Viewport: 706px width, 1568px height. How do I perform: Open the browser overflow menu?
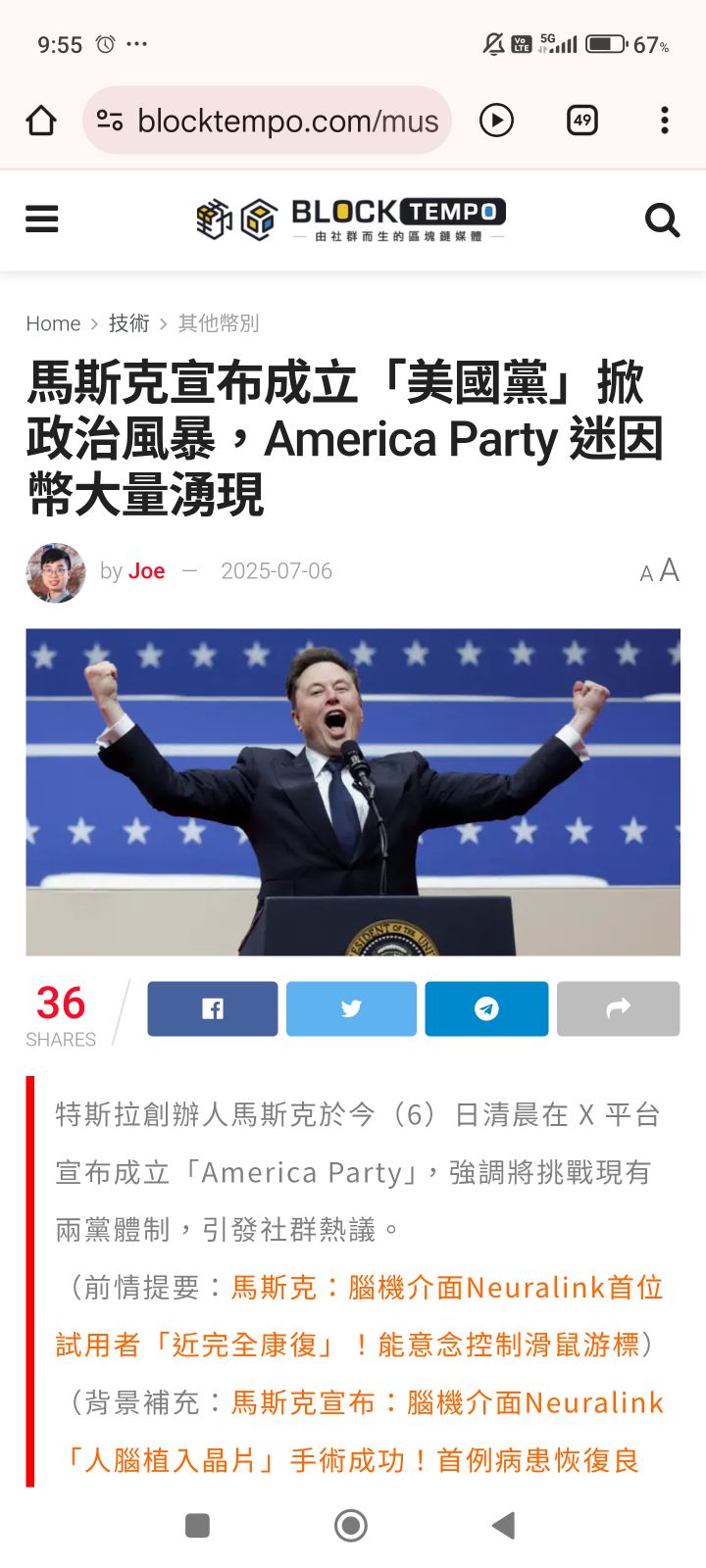[x=665, y=121]
